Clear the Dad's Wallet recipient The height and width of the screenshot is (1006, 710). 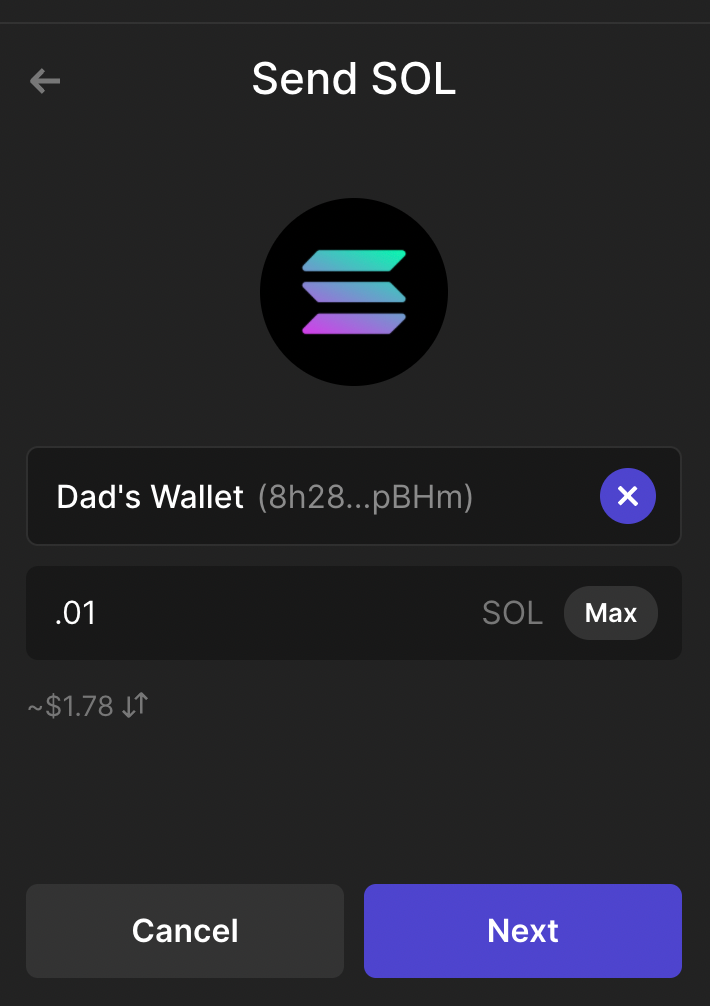coord(627,496)
